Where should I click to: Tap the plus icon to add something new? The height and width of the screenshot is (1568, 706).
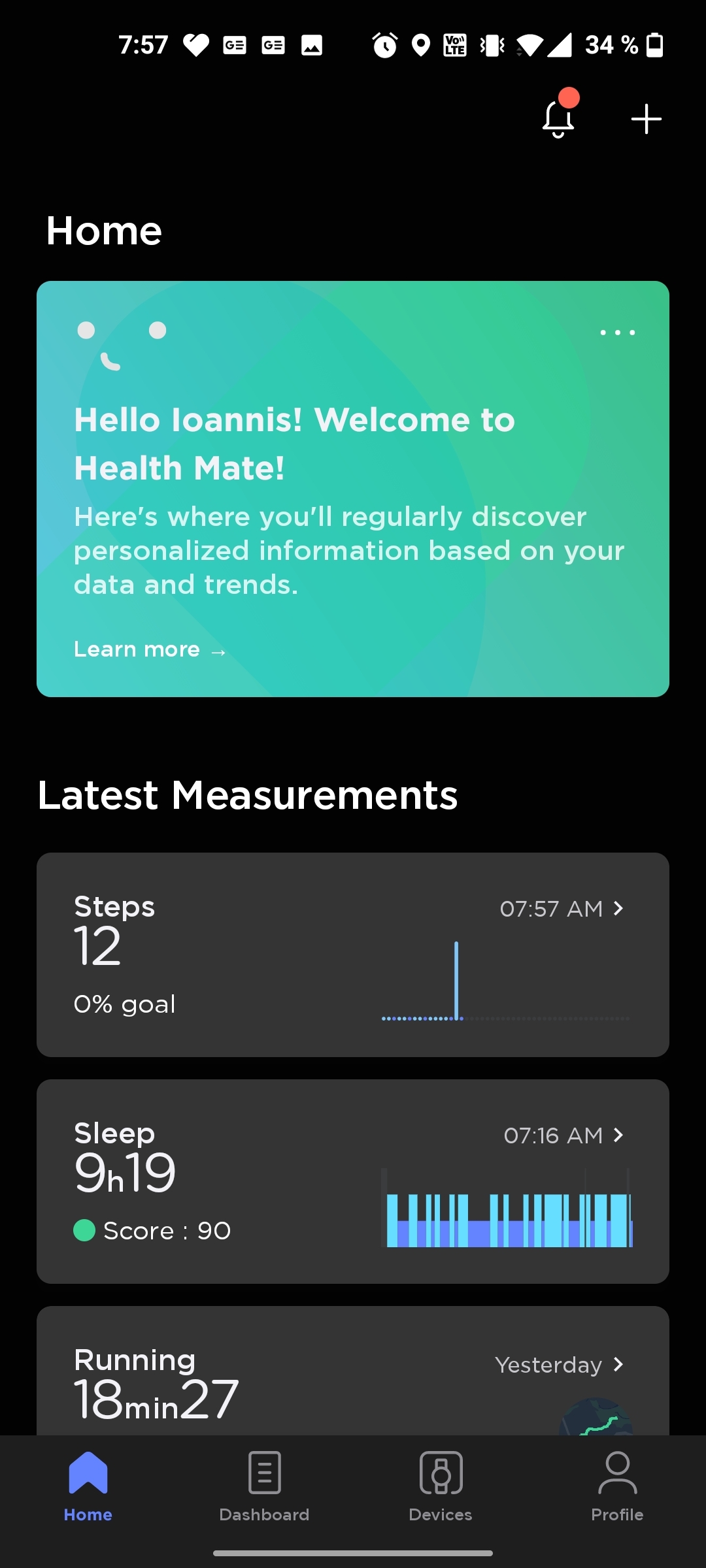click(x=646, y=118)
